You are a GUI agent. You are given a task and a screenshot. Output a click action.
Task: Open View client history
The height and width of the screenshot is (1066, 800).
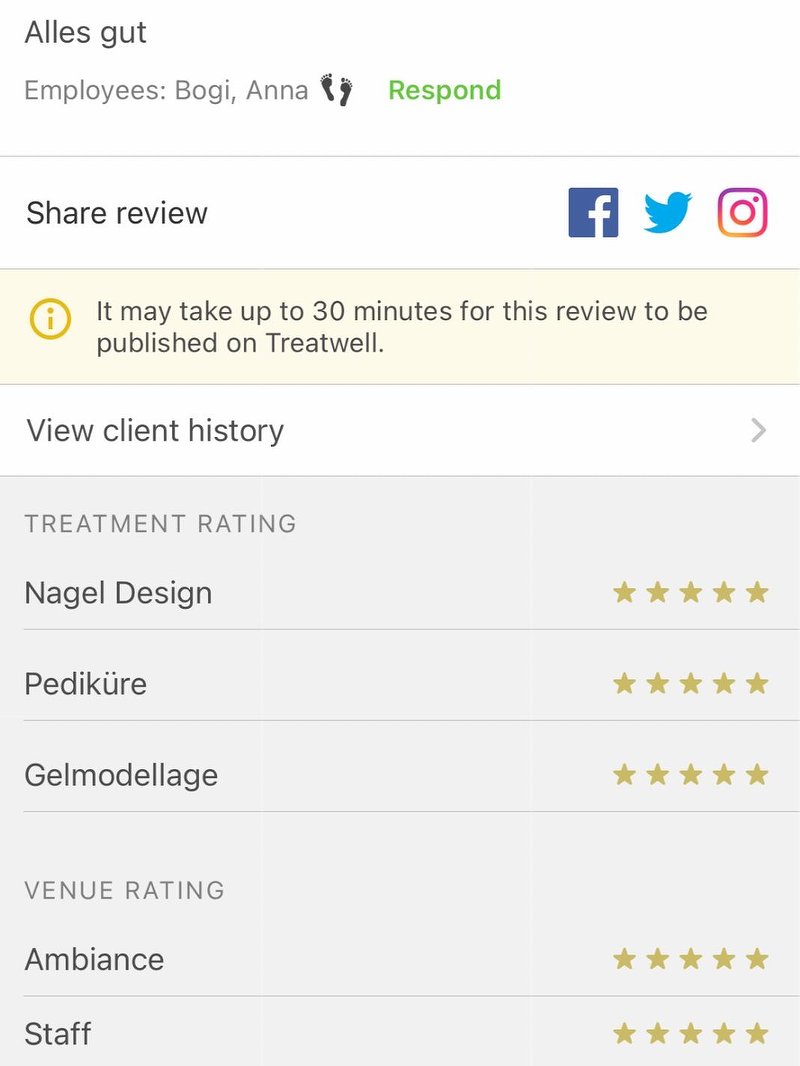[400, 430]
